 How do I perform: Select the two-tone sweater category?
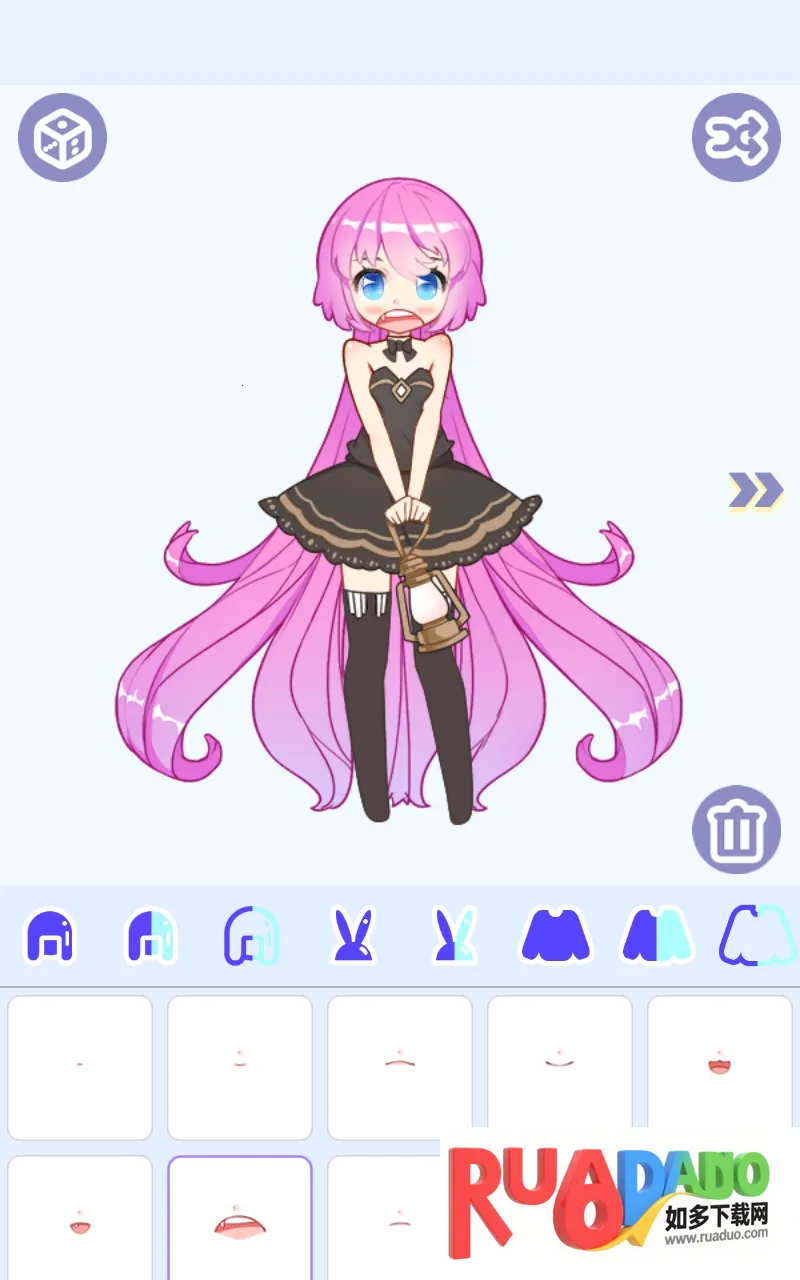[656, 936]
